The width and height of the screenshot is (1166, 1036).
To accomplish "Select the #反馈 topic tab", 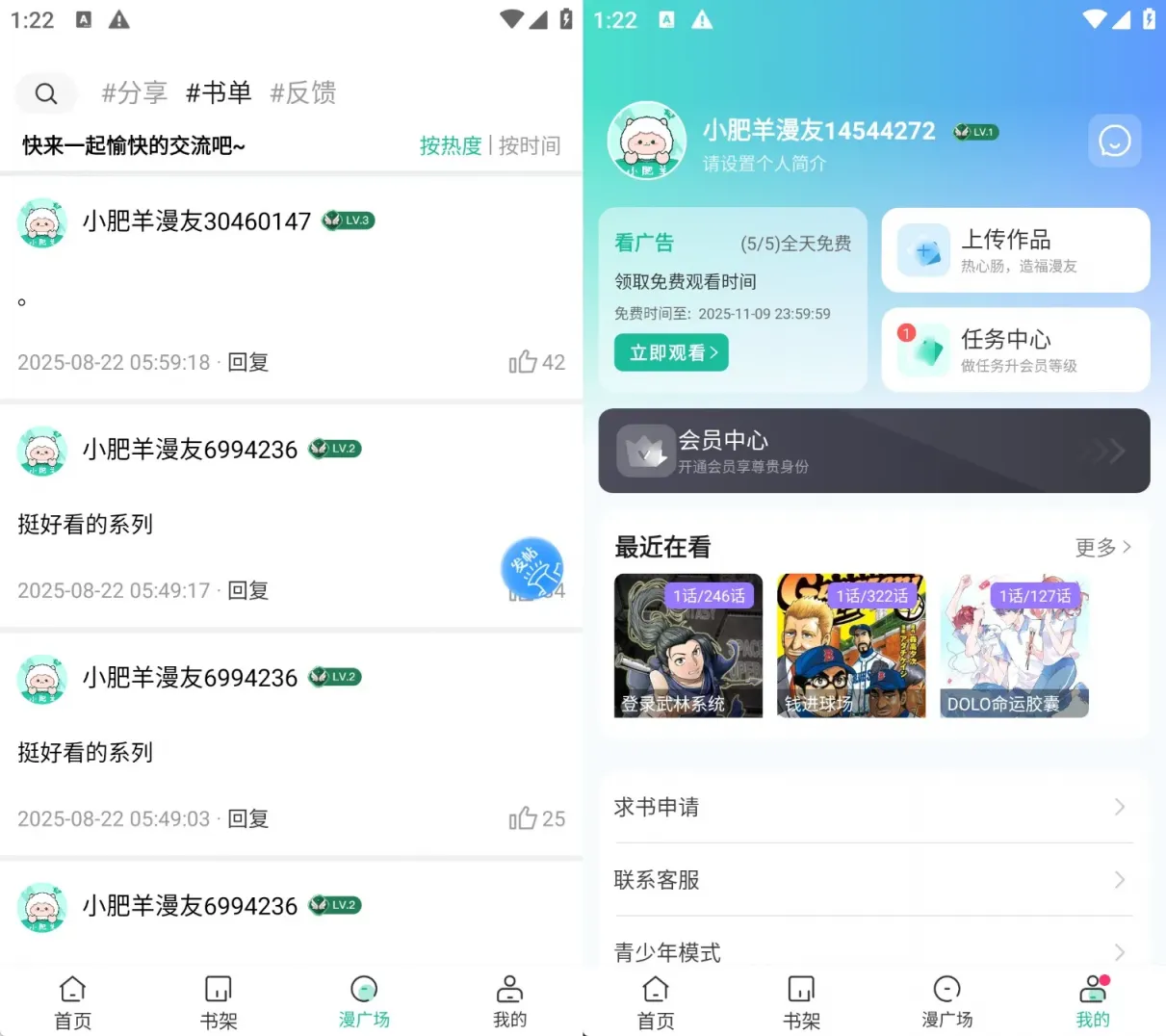I will (x=303, y=92).
